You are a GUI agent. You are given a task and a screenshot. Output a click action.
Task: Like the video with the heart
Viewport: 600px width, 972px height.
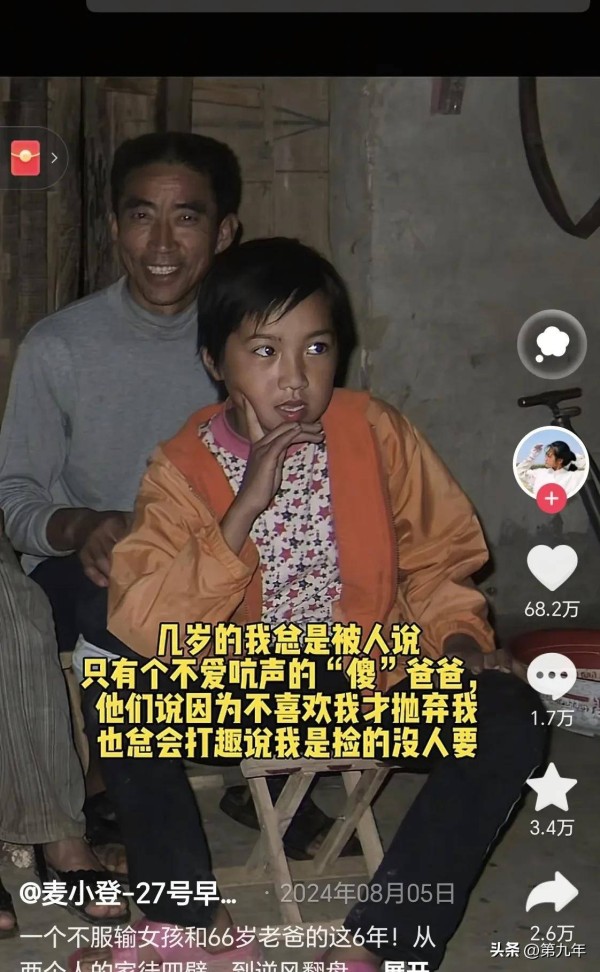point(552,567)
